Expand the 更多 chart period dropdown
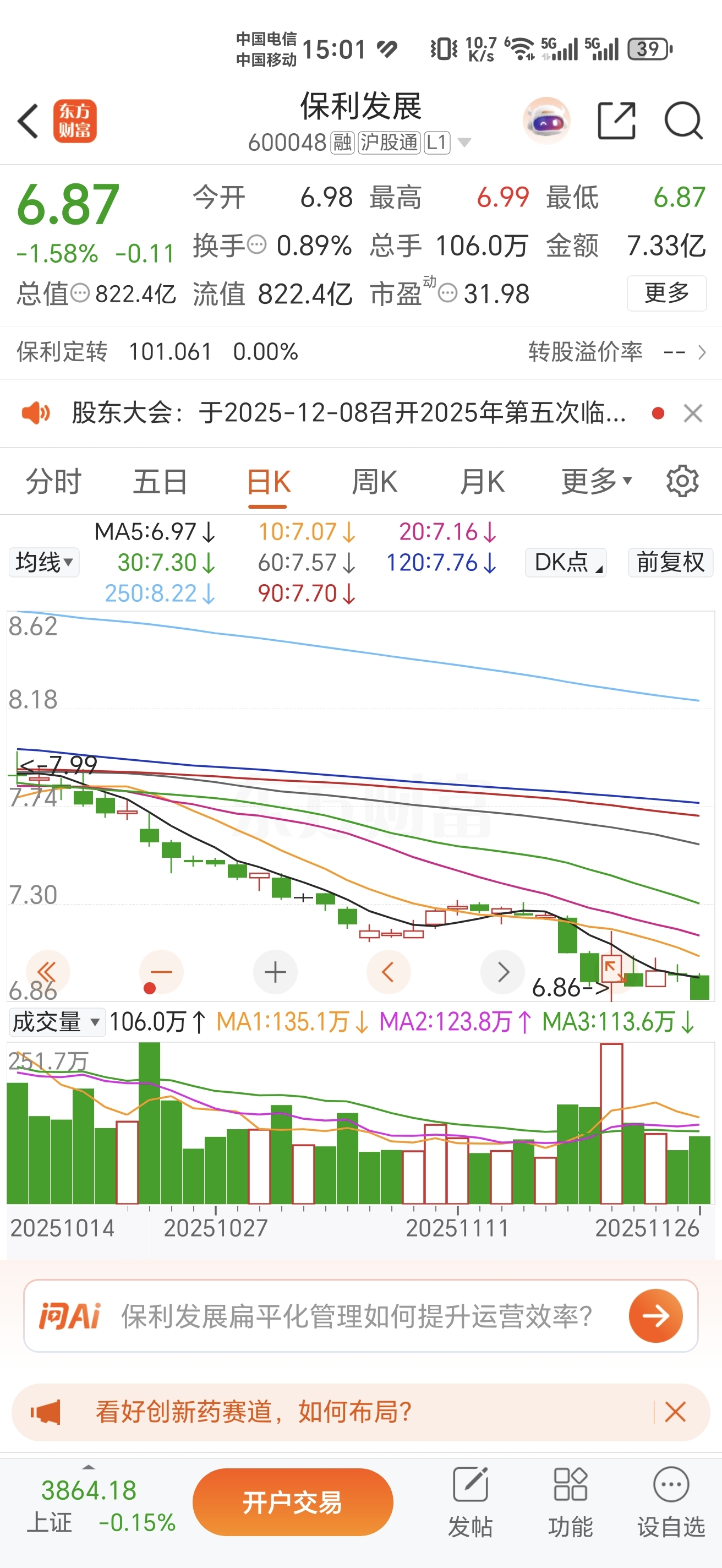 pyautogui.click(x=595, y=482)
